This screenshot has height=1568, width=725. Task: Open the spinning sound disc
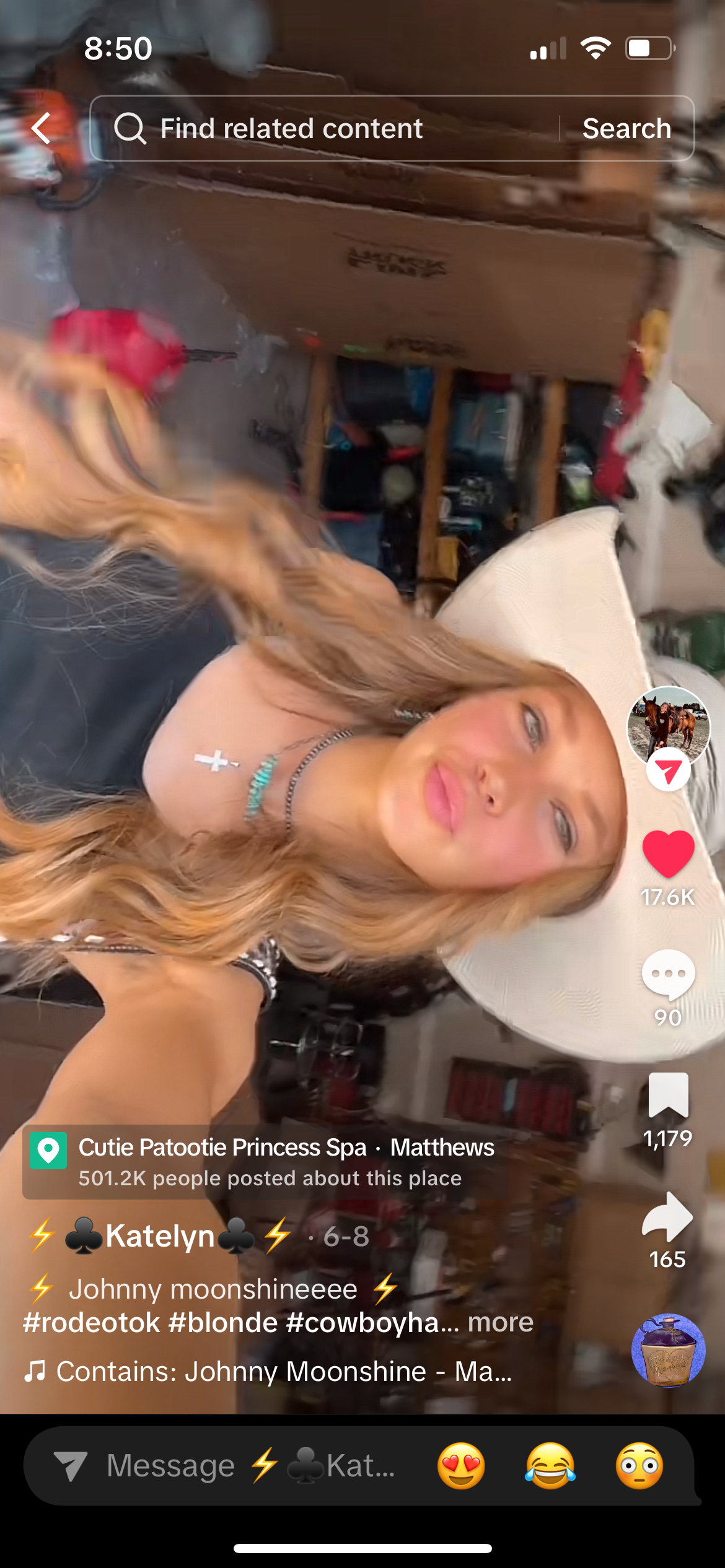tap(668, 1350)
